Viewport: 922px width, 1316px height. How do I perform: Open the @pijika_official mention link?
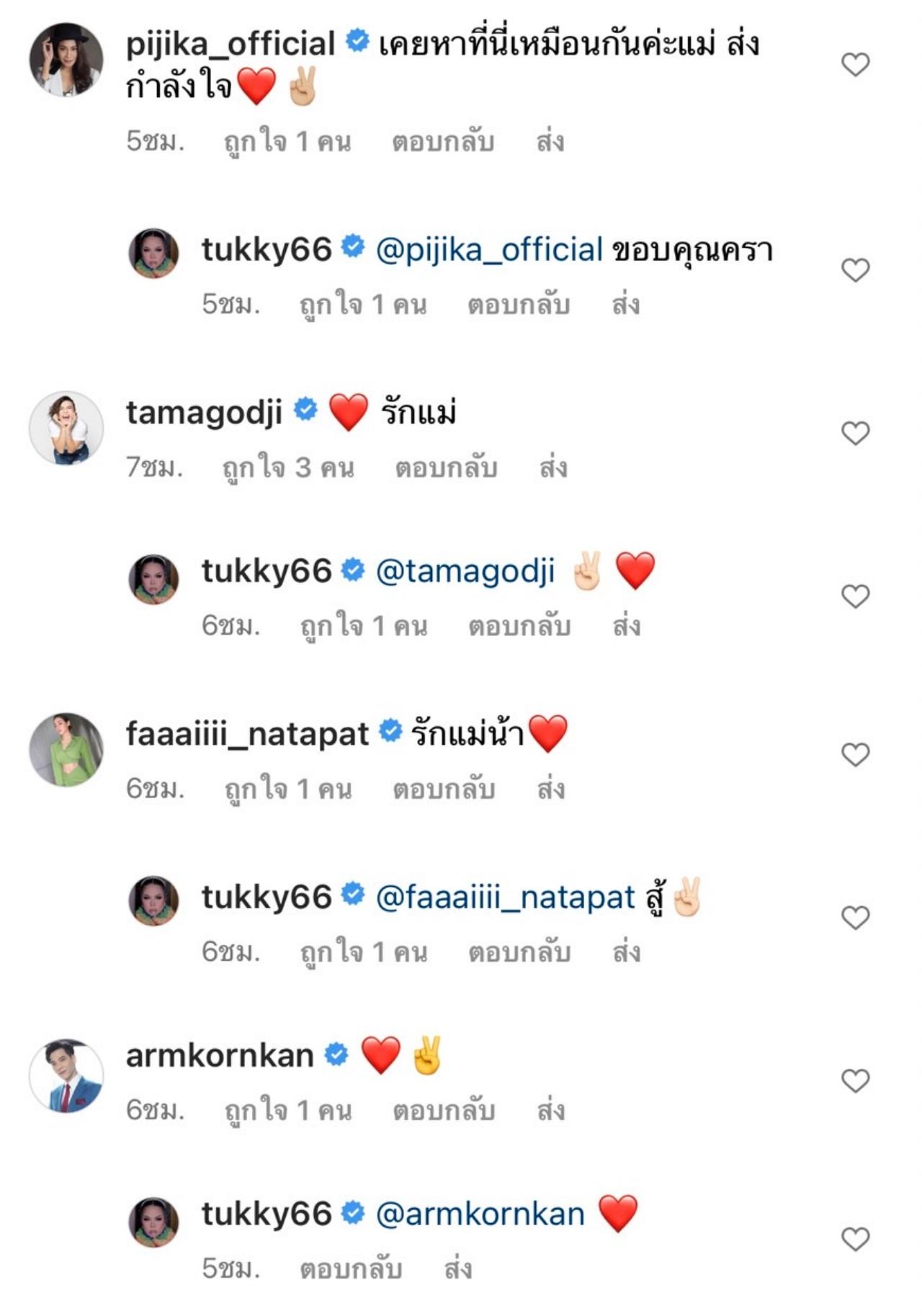[489, 250]
